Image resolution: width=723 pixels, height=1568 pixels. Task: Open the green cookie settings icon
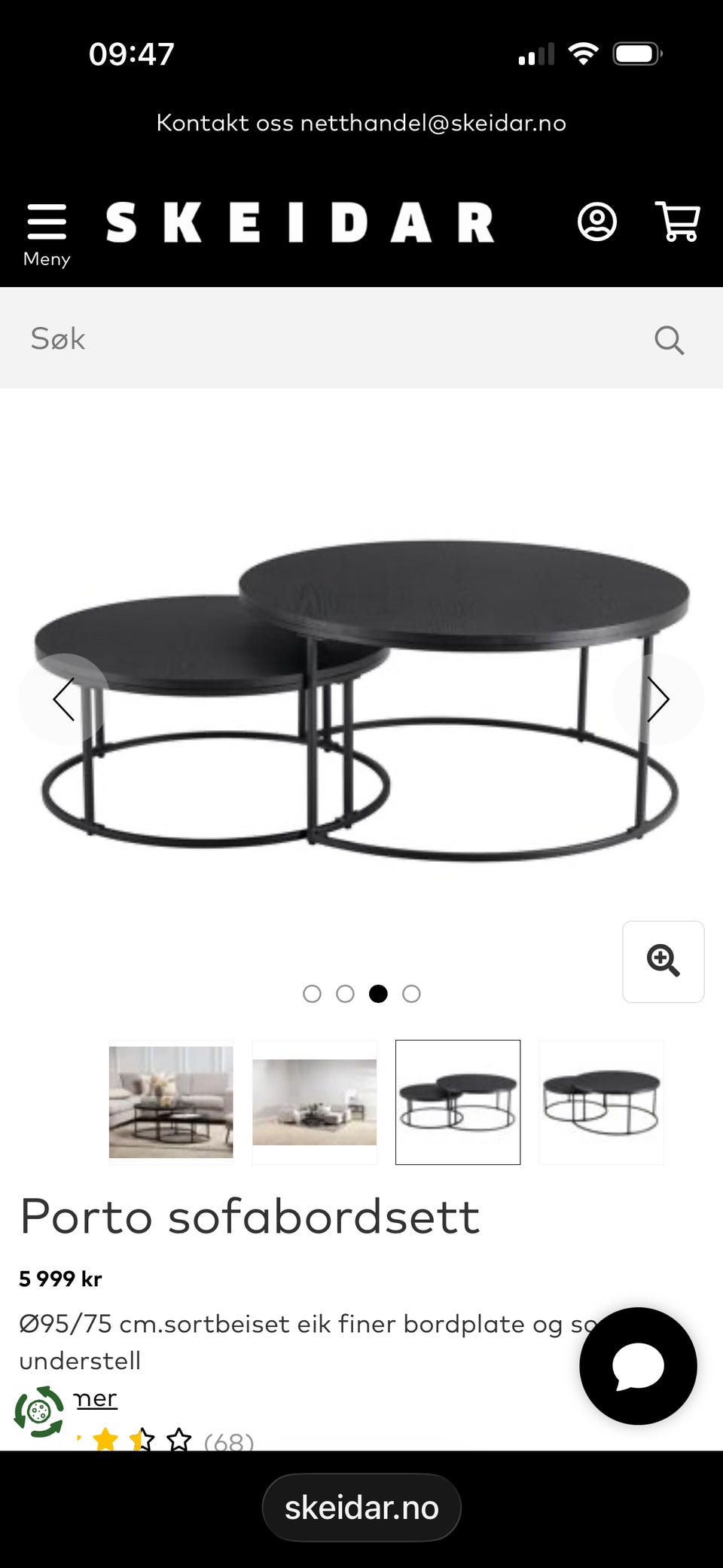[39, 1411]
